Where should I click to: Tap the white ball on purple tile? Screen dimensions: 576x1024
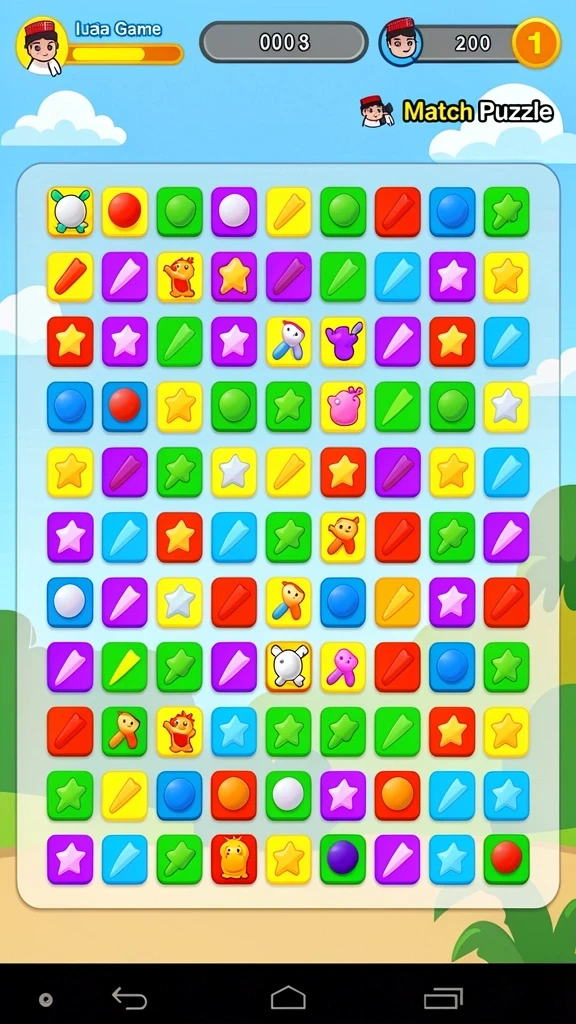(x=234, y=212)
